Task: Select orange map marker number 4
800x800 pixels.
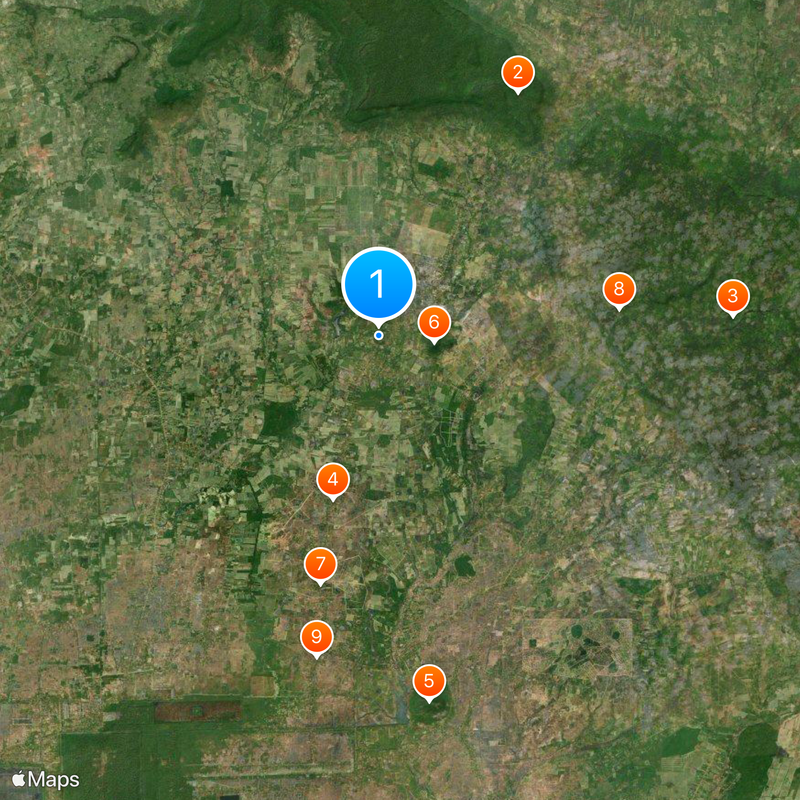Action: [x=333, y=480]
